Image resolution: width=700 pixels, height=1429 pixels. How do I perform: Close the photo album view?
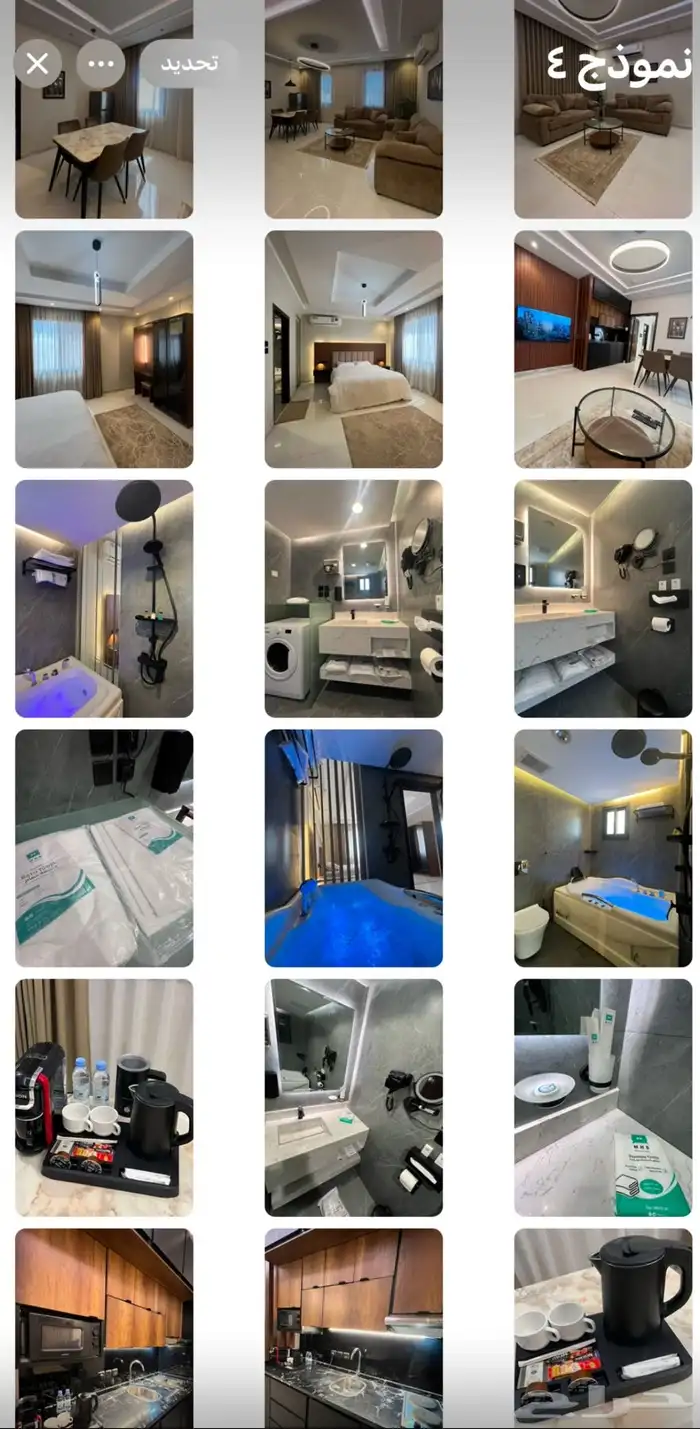click(x=37, y=64)
